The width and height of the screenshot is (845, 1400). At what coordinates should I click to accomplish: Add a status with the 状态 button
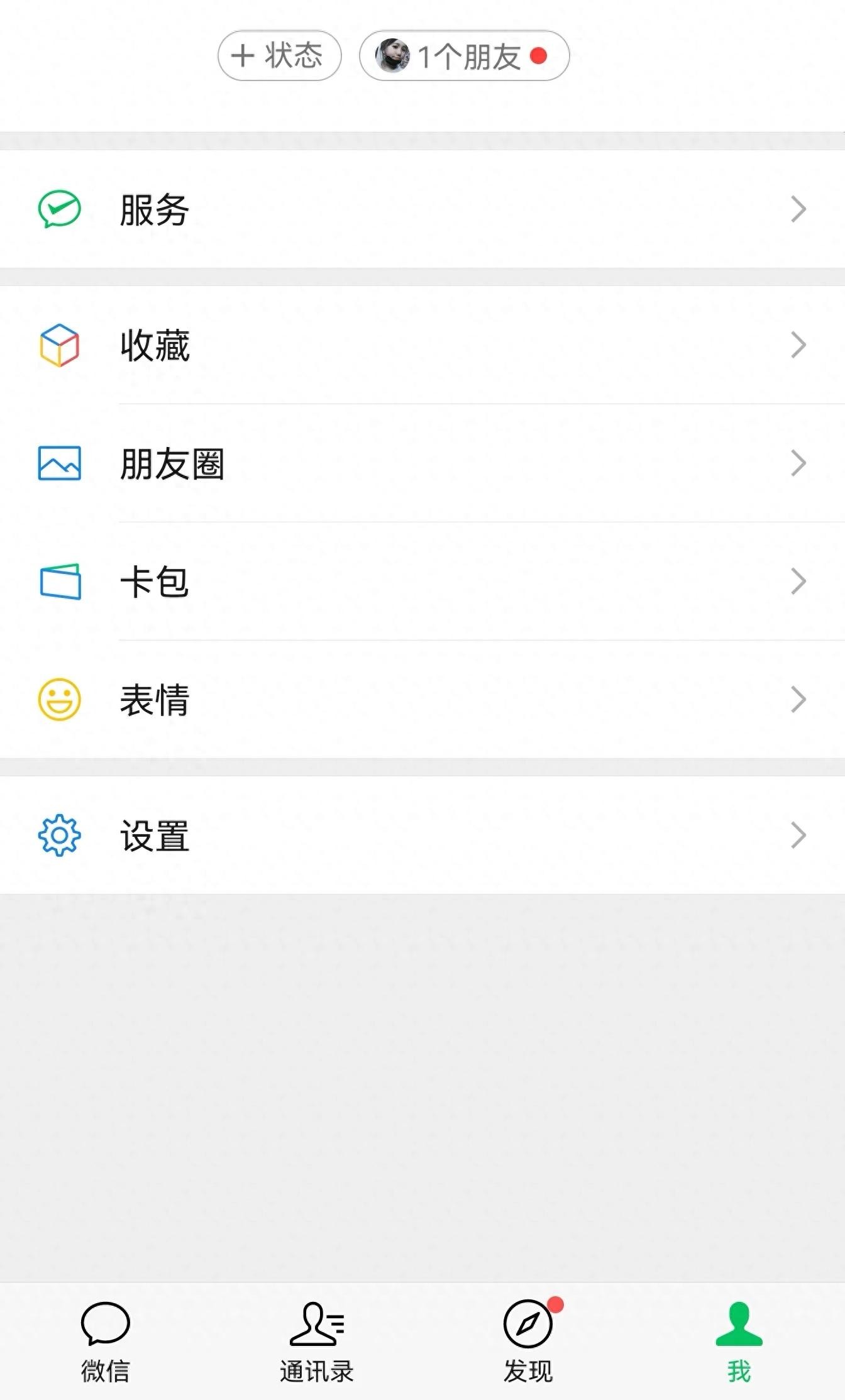(279, 56)
